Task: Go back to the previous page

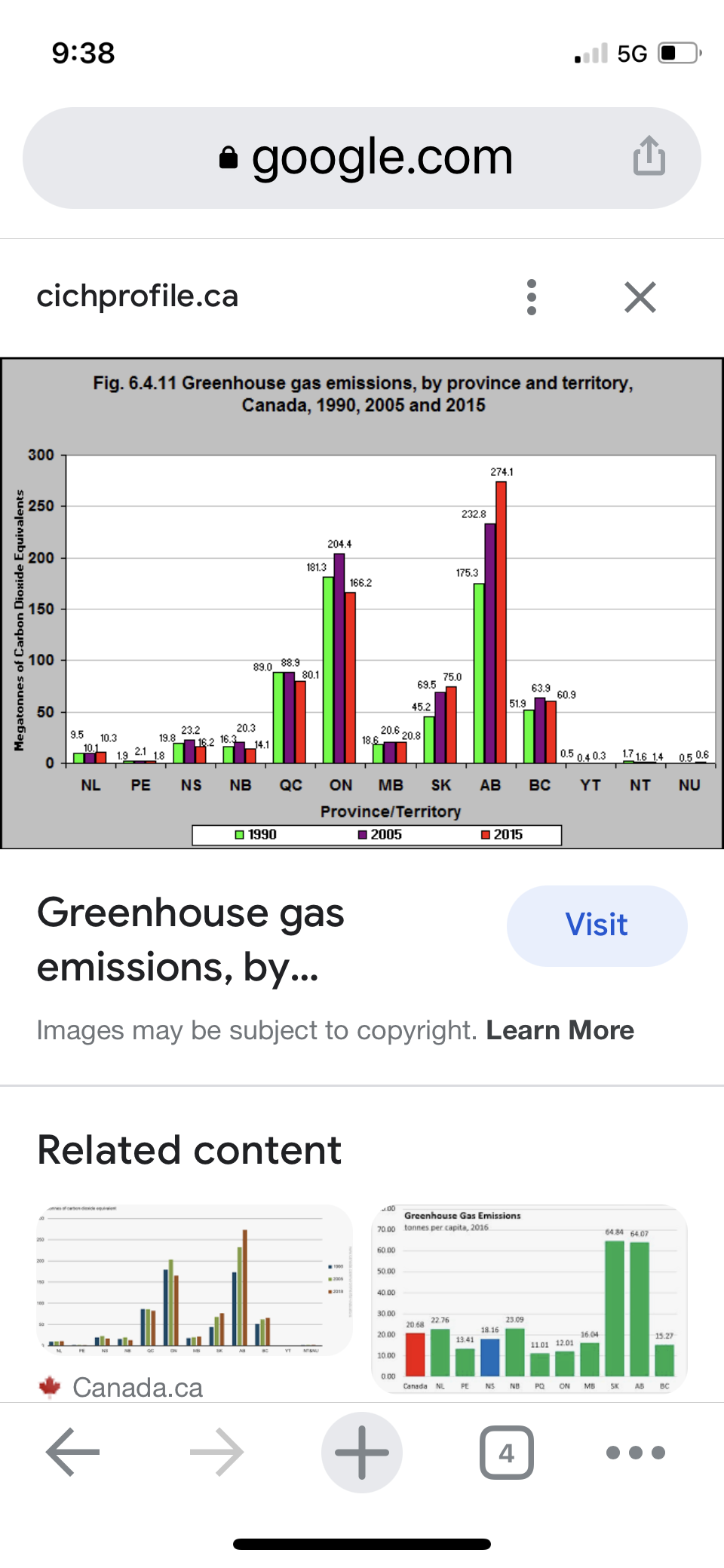Action: (73, 1452)
